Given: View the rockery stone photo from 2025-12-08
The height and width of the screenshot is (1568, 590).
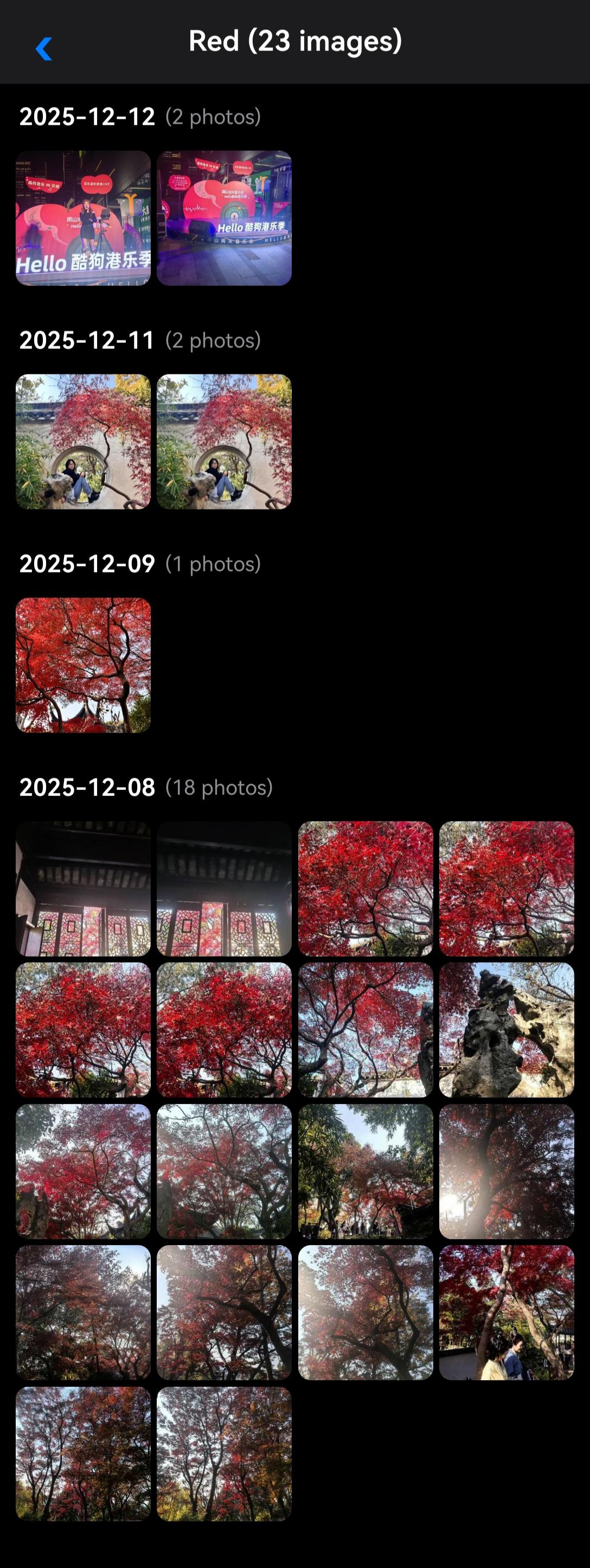Looking at the screenshot, I should (x=506, y=1029).
